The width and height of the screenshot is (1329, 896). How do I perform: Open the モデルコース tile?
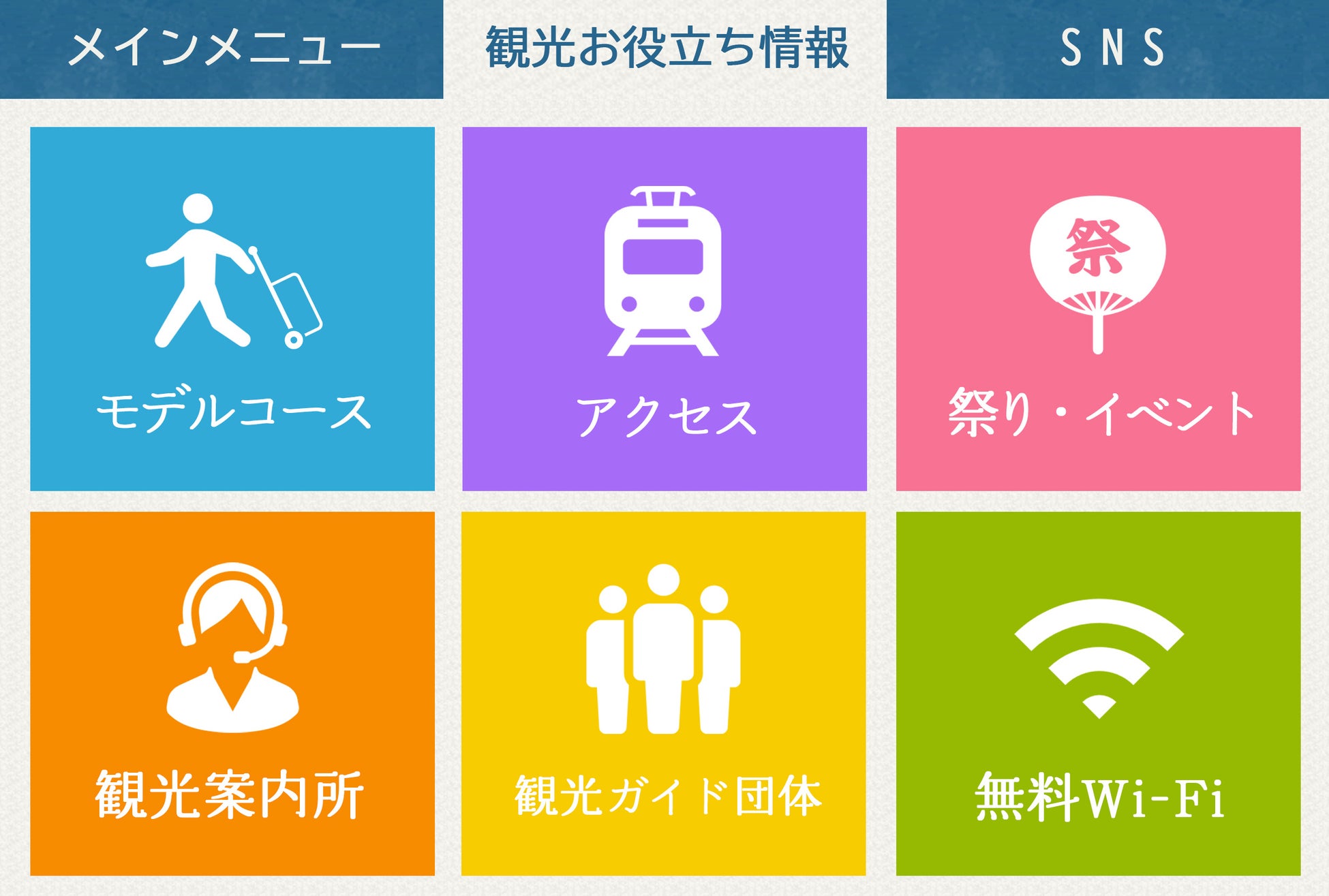pyautogui.click(x=232, y=309)
